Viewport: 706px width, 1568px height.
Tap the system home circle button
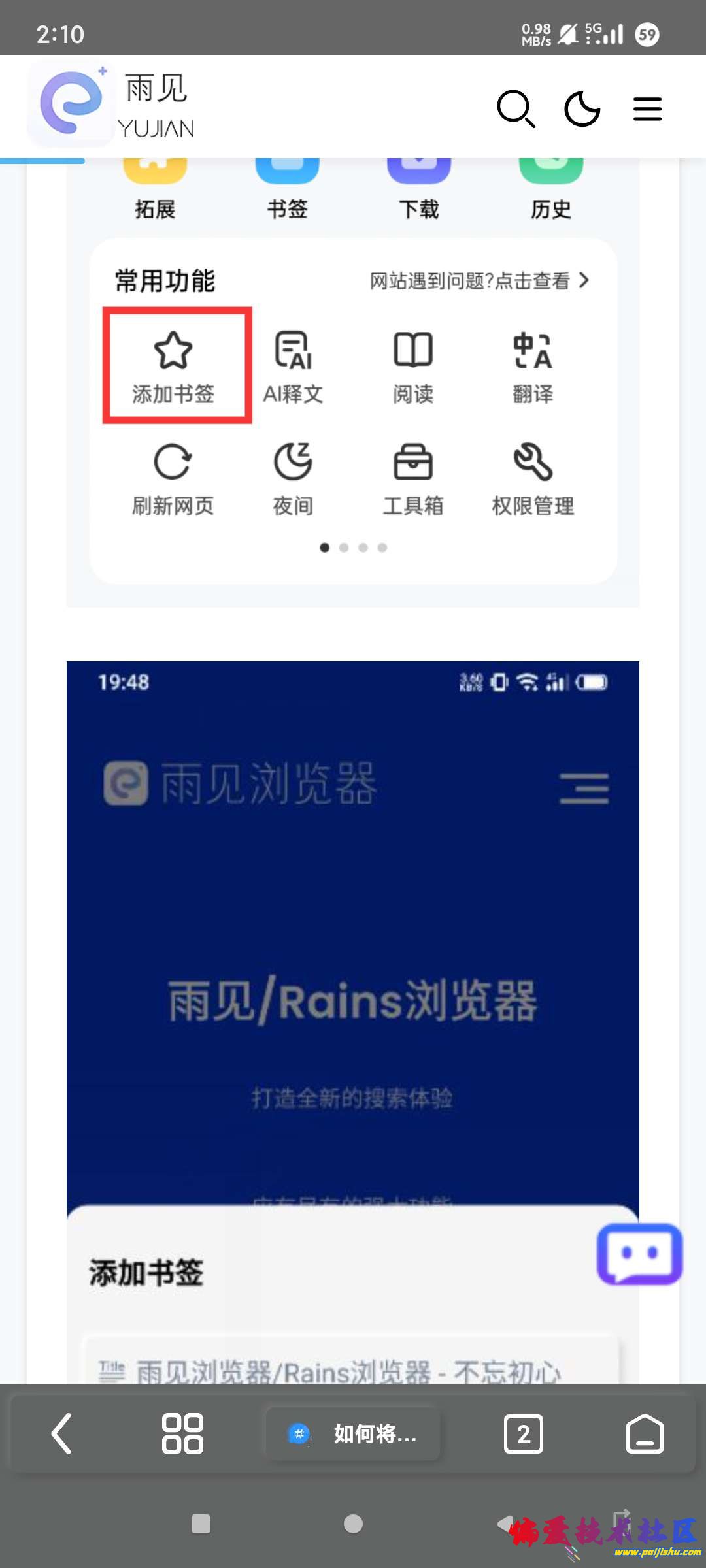(353, 1524)
